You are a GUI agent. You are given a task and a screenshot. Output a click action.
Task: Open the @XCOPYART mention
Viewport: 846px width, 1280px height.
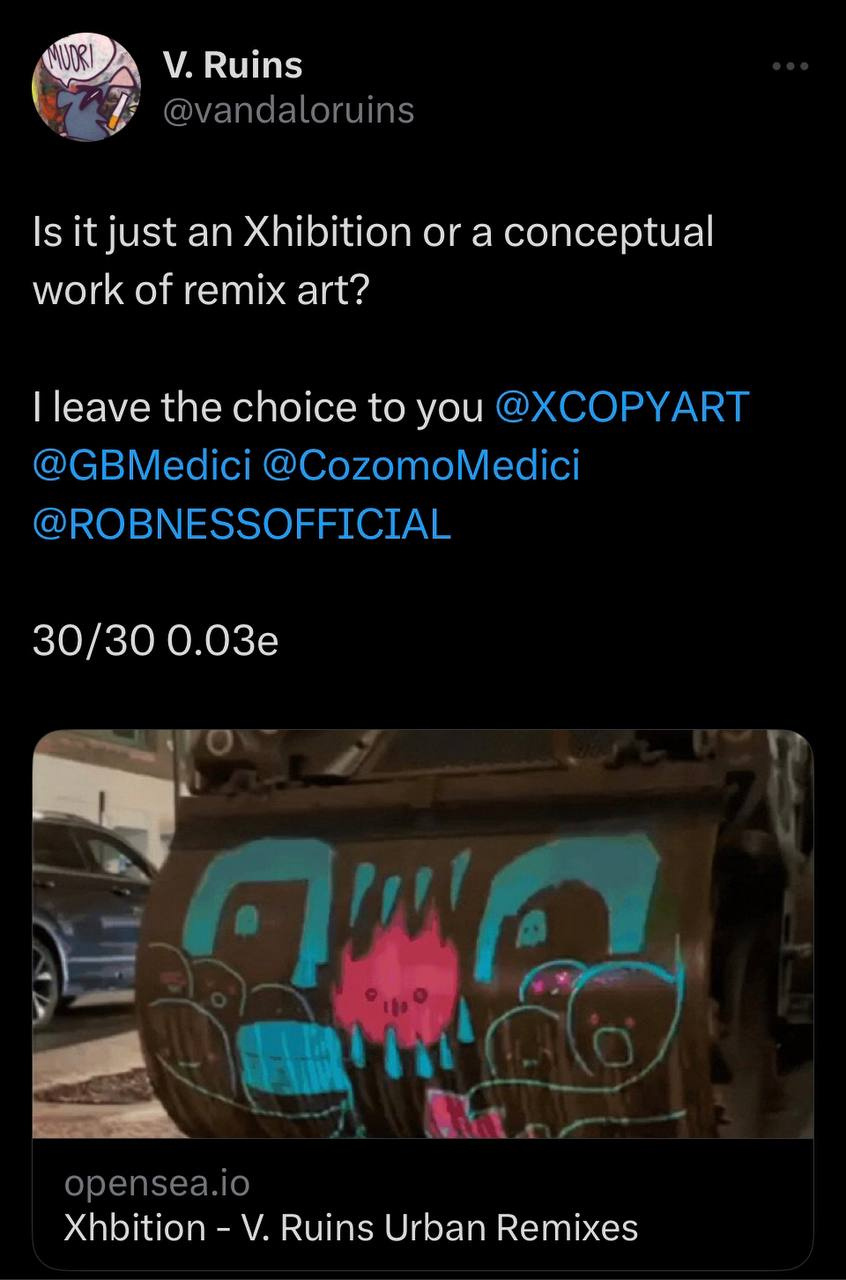[621, 407]
